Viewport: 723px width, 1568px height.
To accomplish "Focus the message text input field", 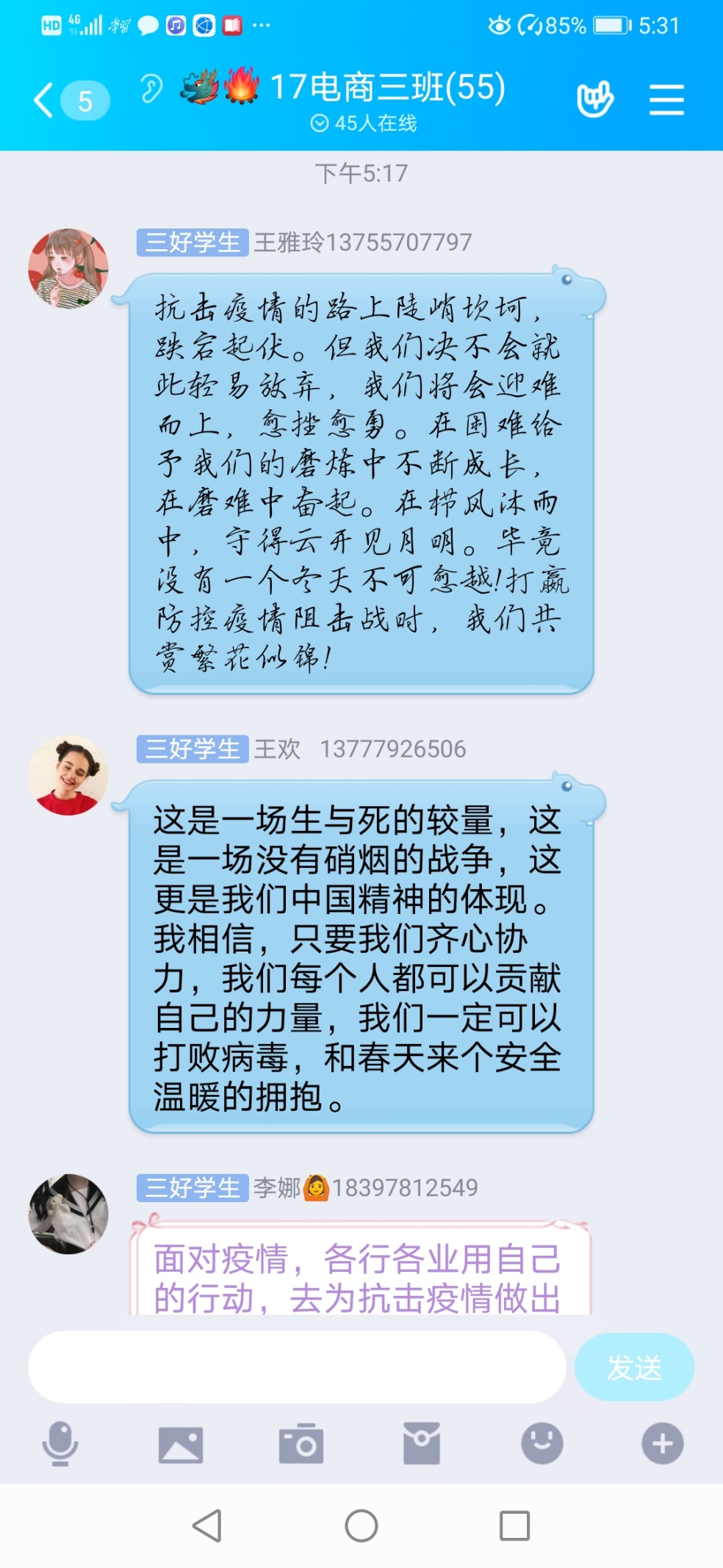I will tap(297, 1366).
